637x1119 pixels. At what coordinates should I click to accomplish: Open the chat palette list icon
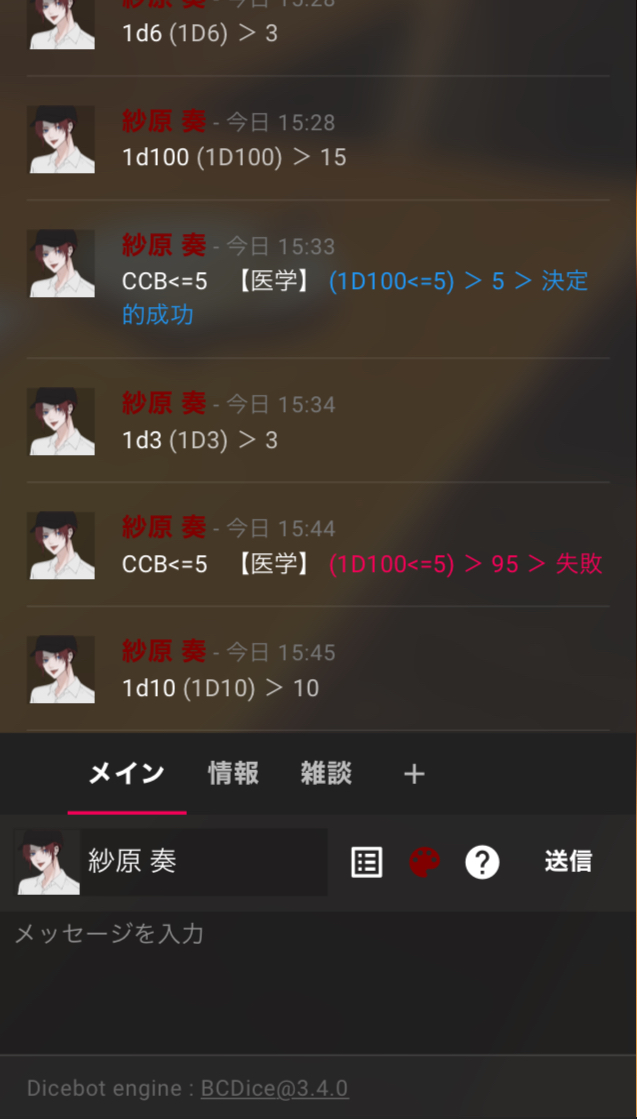coord(367,862)
